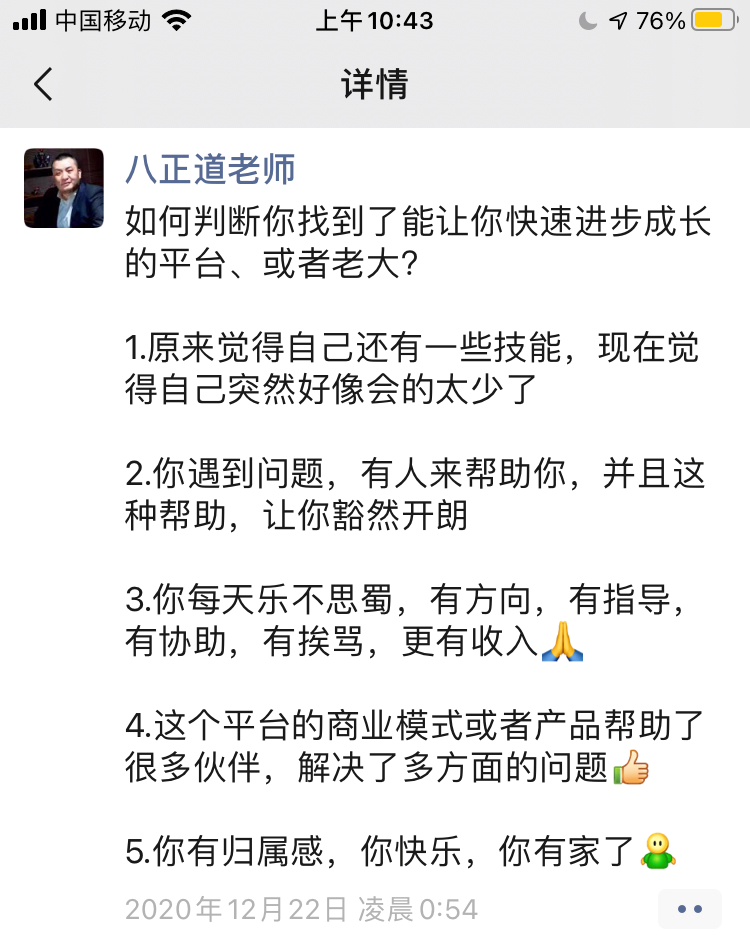
Task: Open the like and comment menu
Action: click(x=689, y=909)
